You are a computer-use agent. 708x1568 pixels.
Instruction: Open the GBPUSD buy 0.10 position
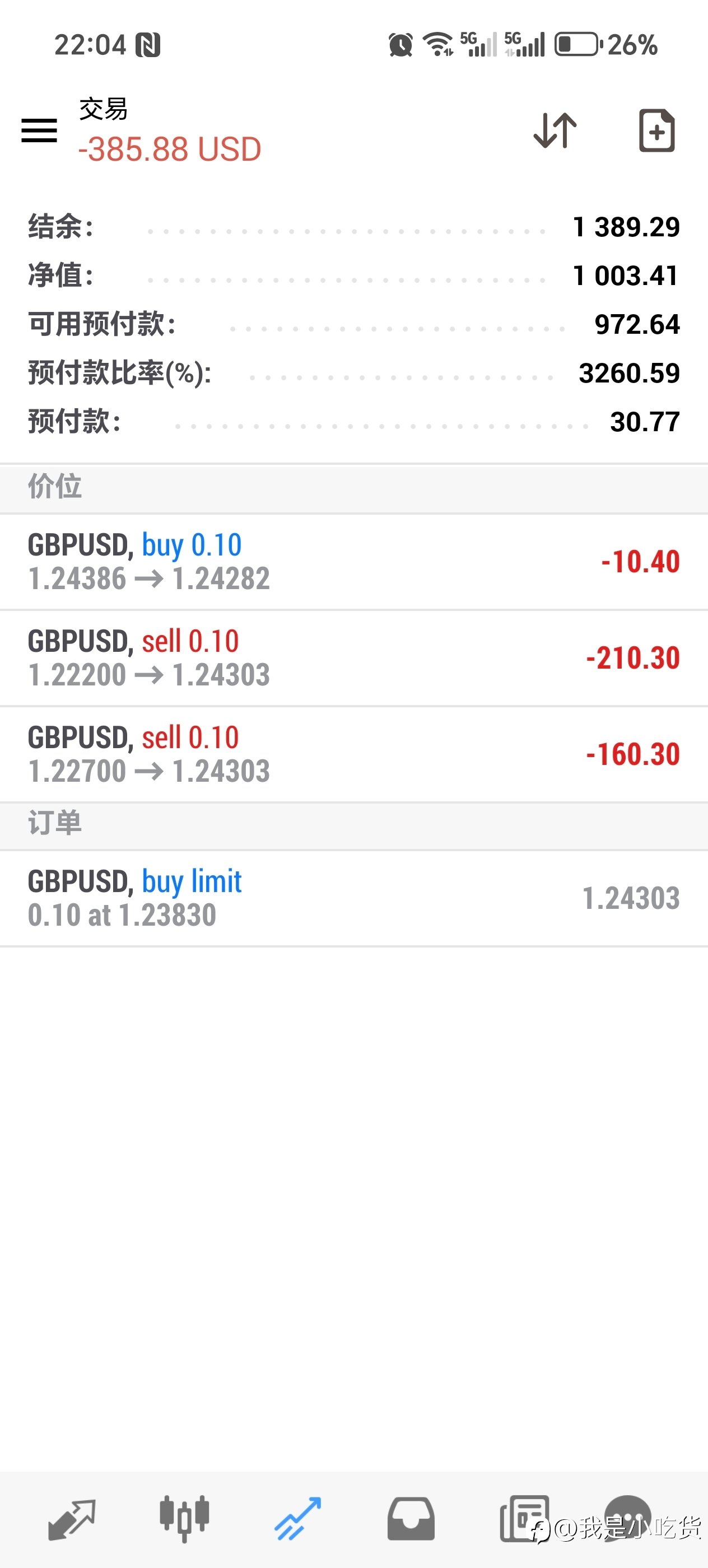(353, 562)
